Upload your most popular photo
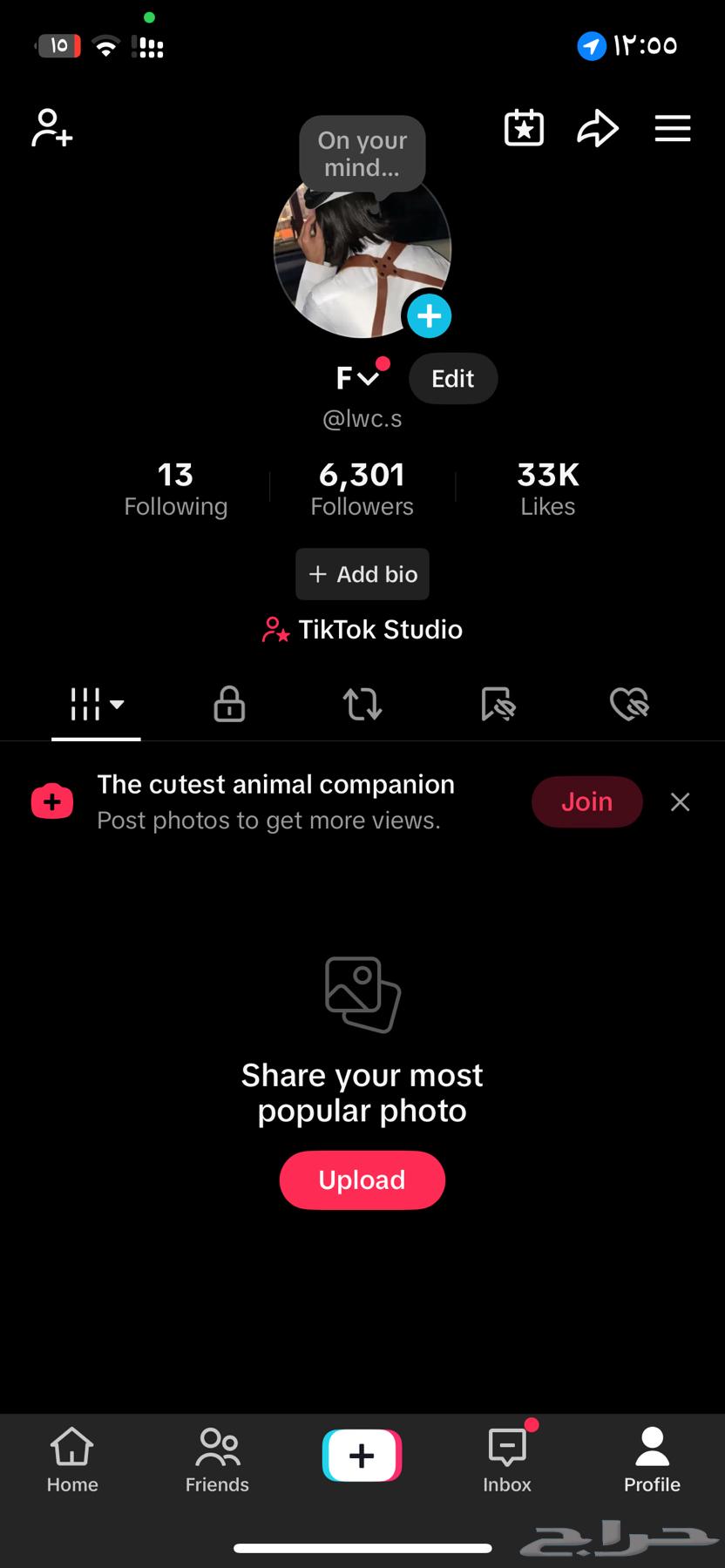This screenshot has height=1568, width=725. point(362,1180)
